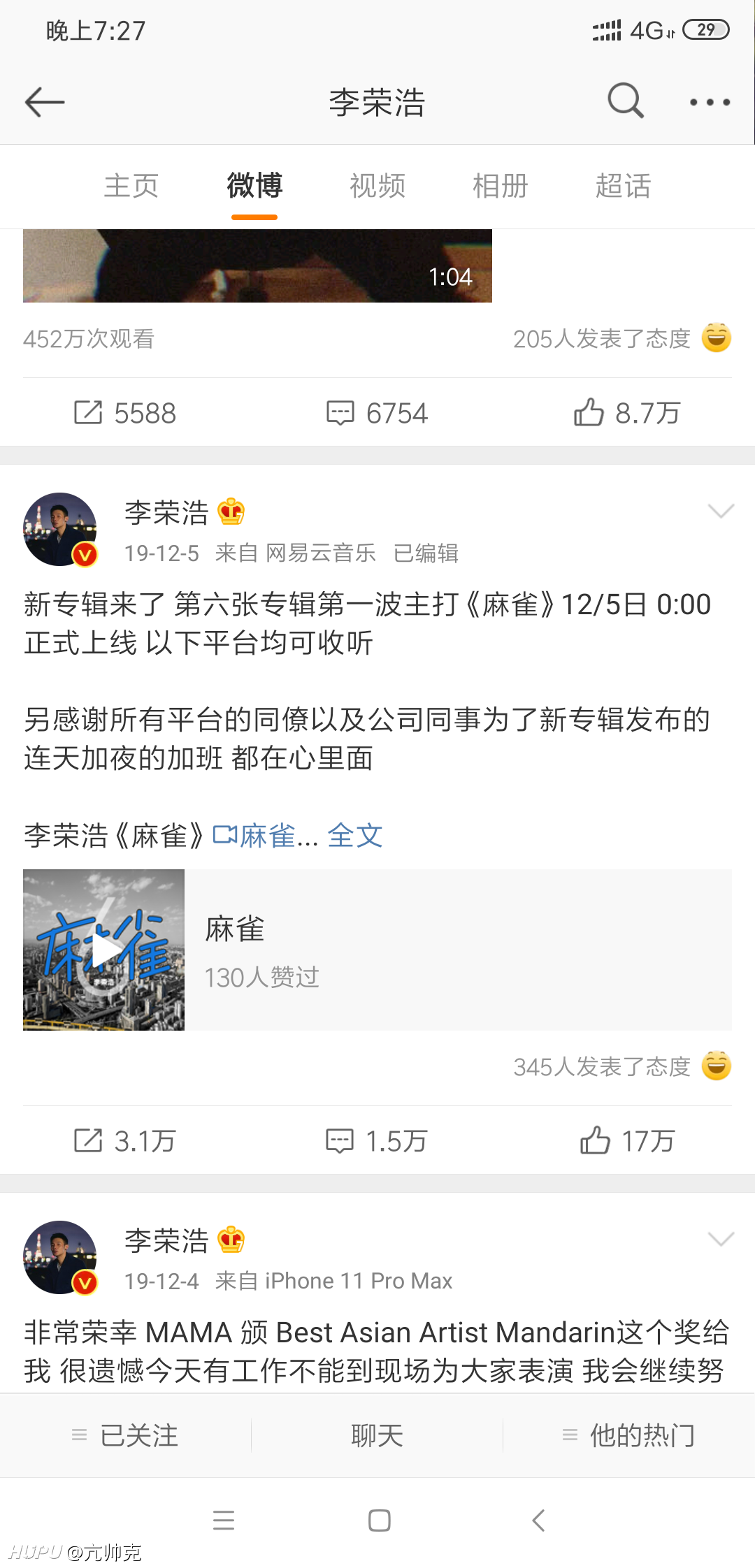Start a chat via 聊天
Viewport: 755px width, 1568px height.
tap(377, 1436)
